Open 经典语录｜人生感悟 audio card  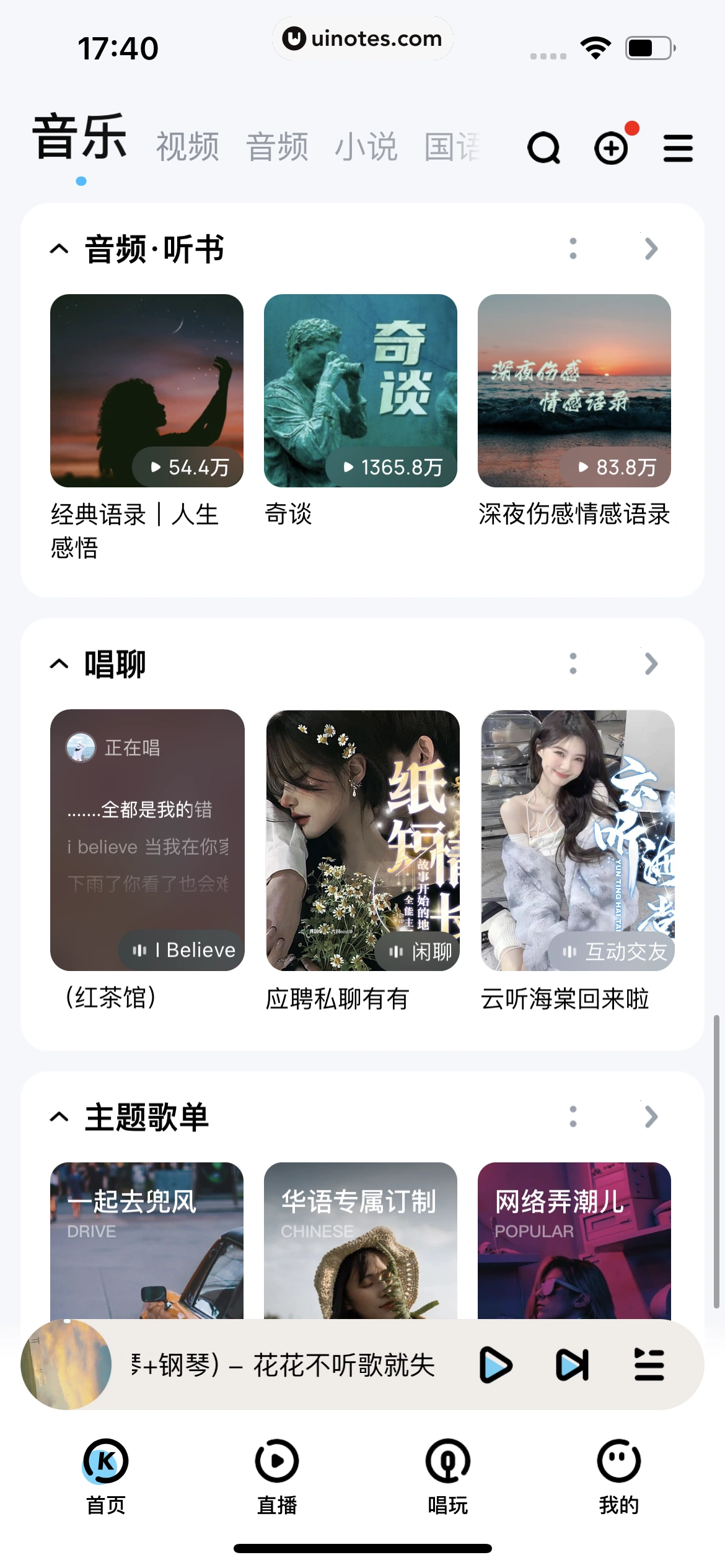(x=147, y=391)
